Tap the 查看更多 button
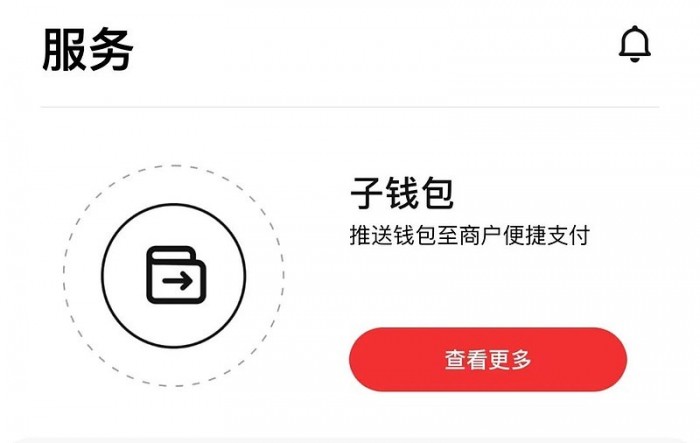700x443 pixels. click(x=488, y=360)
